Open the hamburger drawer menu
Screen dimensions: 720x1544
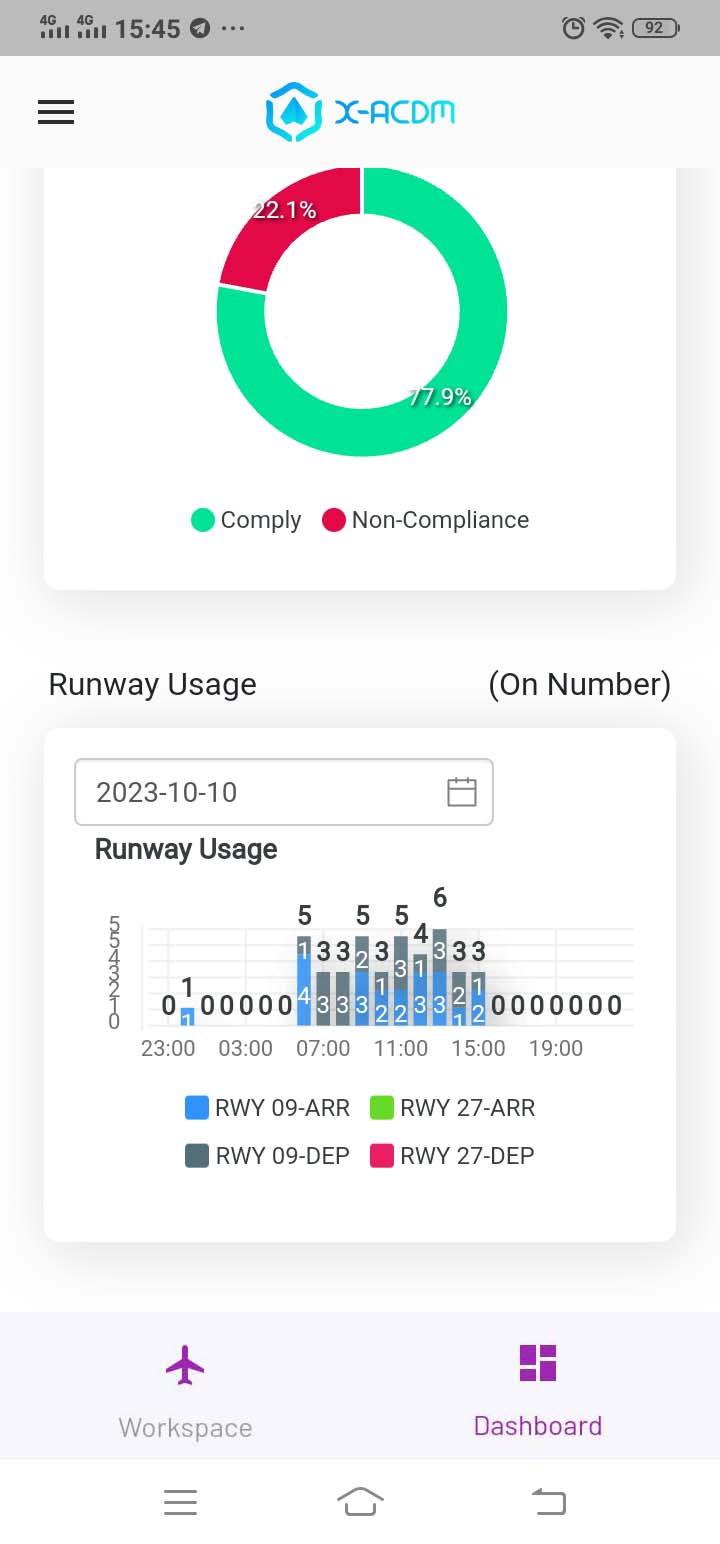point(56,112)
